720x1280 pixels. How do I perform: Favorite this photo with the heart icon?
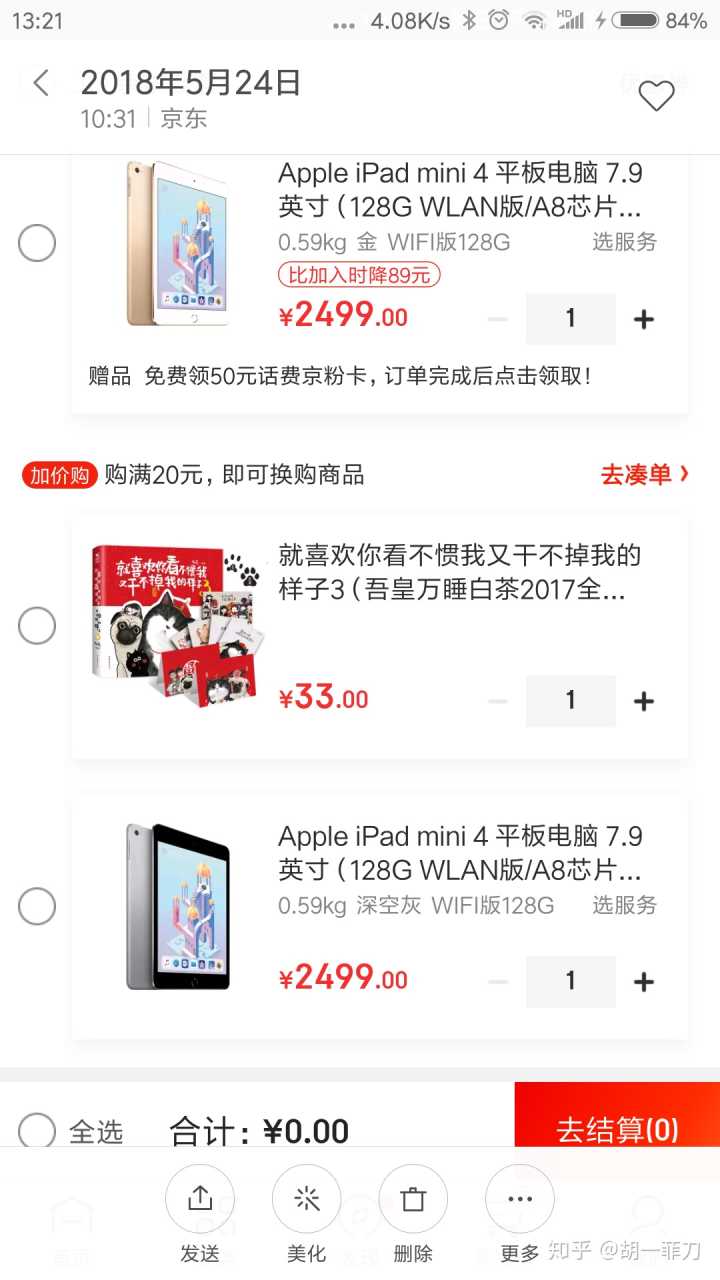pyautogui.click(x=657, y=96)
